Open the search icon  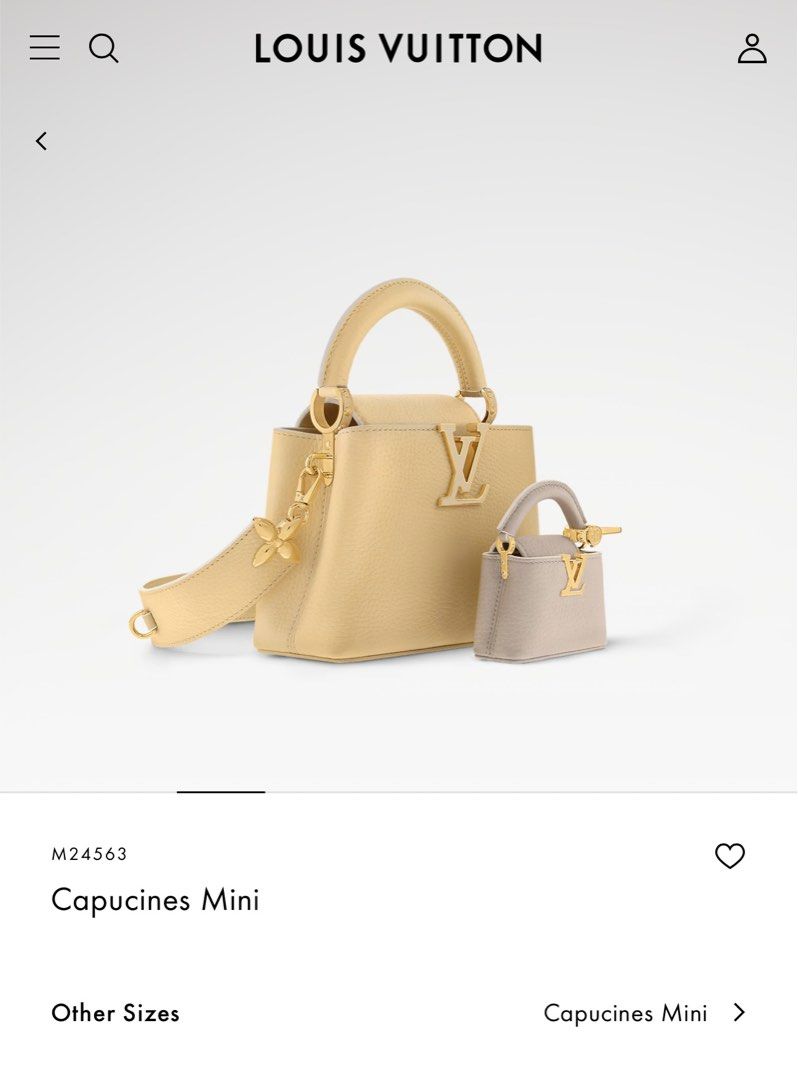104,48
